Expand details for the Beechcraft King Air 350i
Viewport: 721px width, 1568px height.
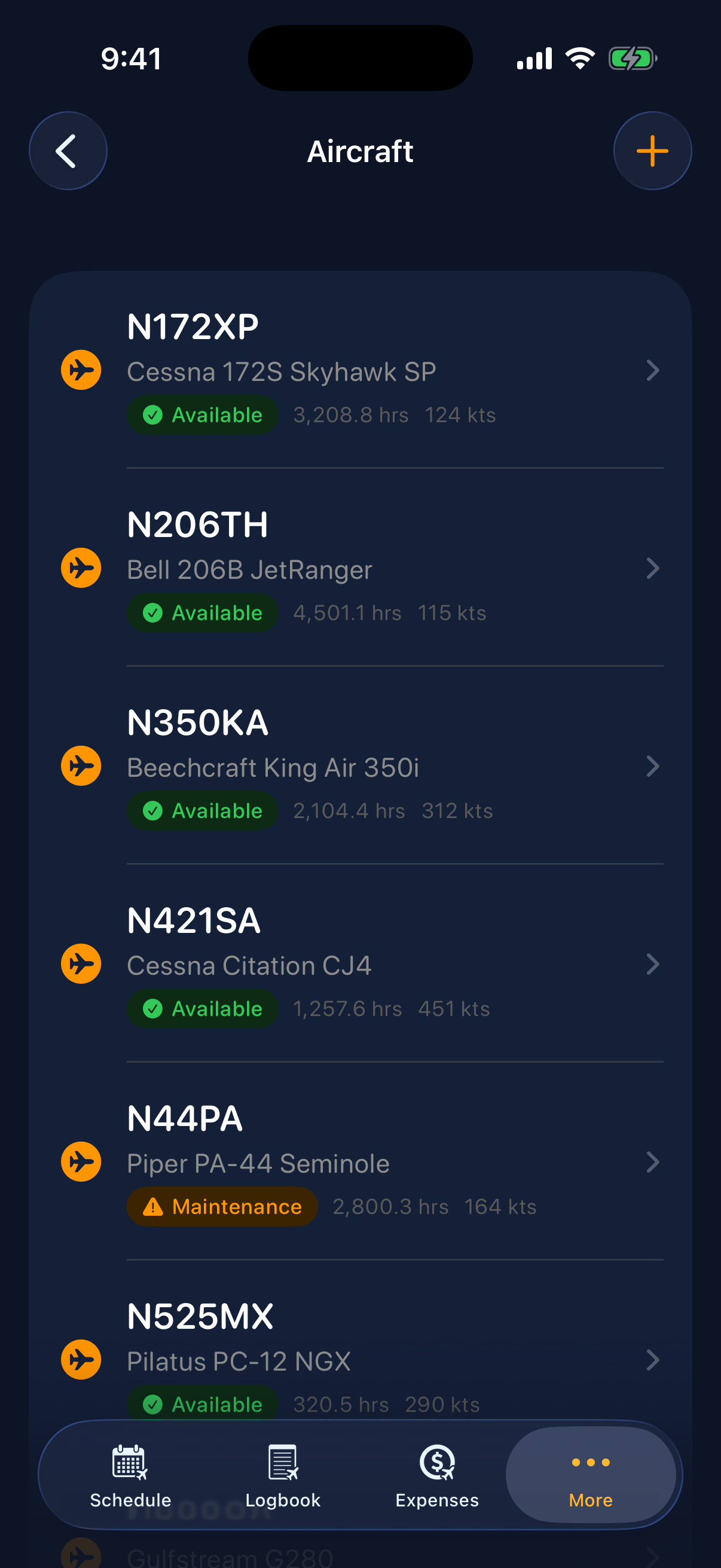click(x=653, y=766)
